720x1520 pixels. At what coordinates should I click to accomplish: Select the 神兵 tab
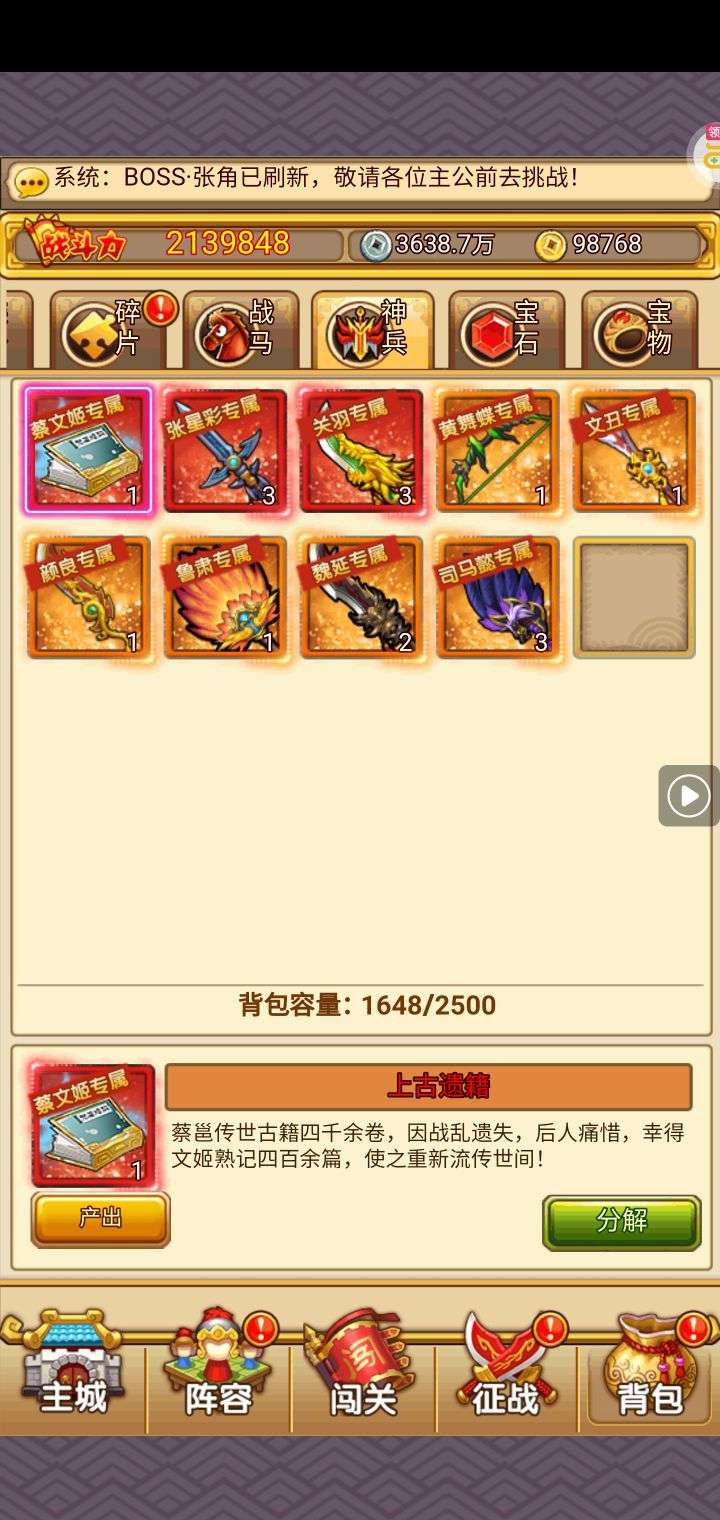(x=373, y=330)
